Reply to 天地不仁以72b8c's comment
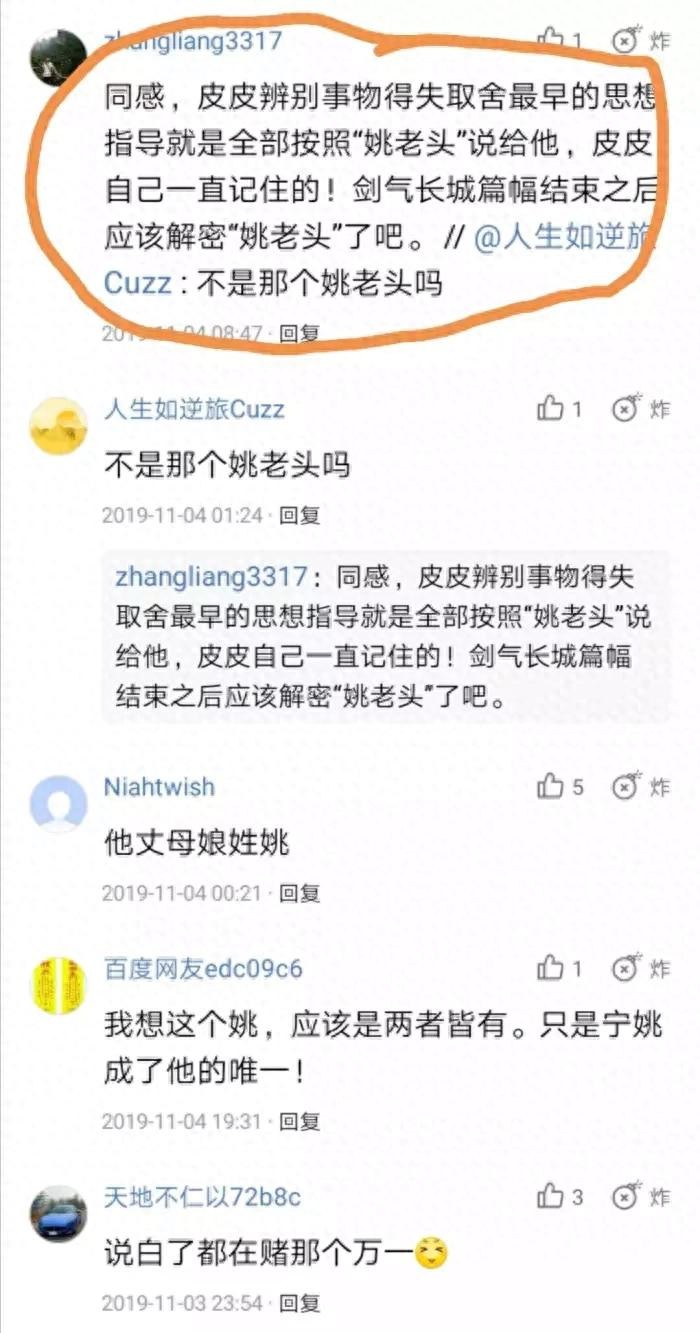The height and width of the screenshot is (1333, 700). [x=299, y=1303]
